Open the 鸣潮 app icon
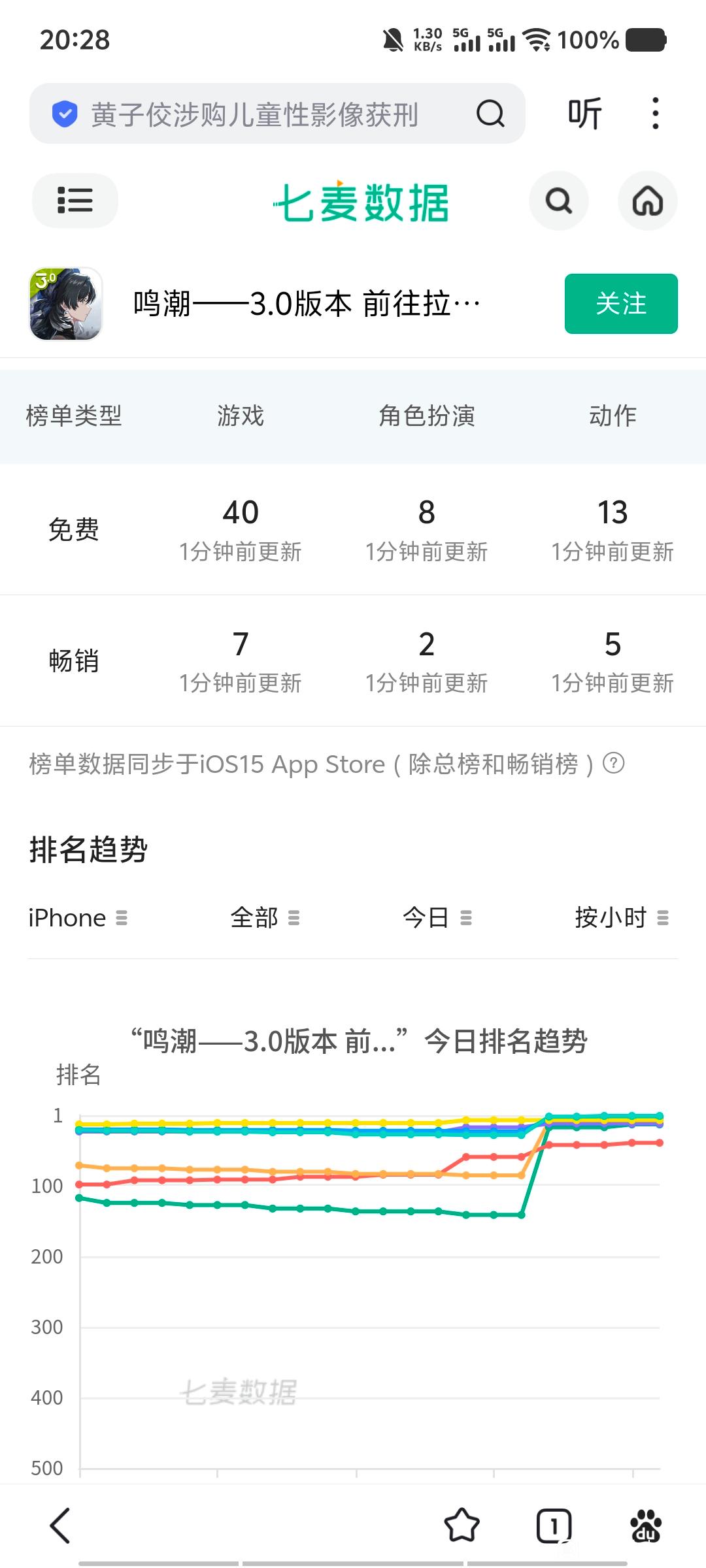 click(x=66, y=304)
